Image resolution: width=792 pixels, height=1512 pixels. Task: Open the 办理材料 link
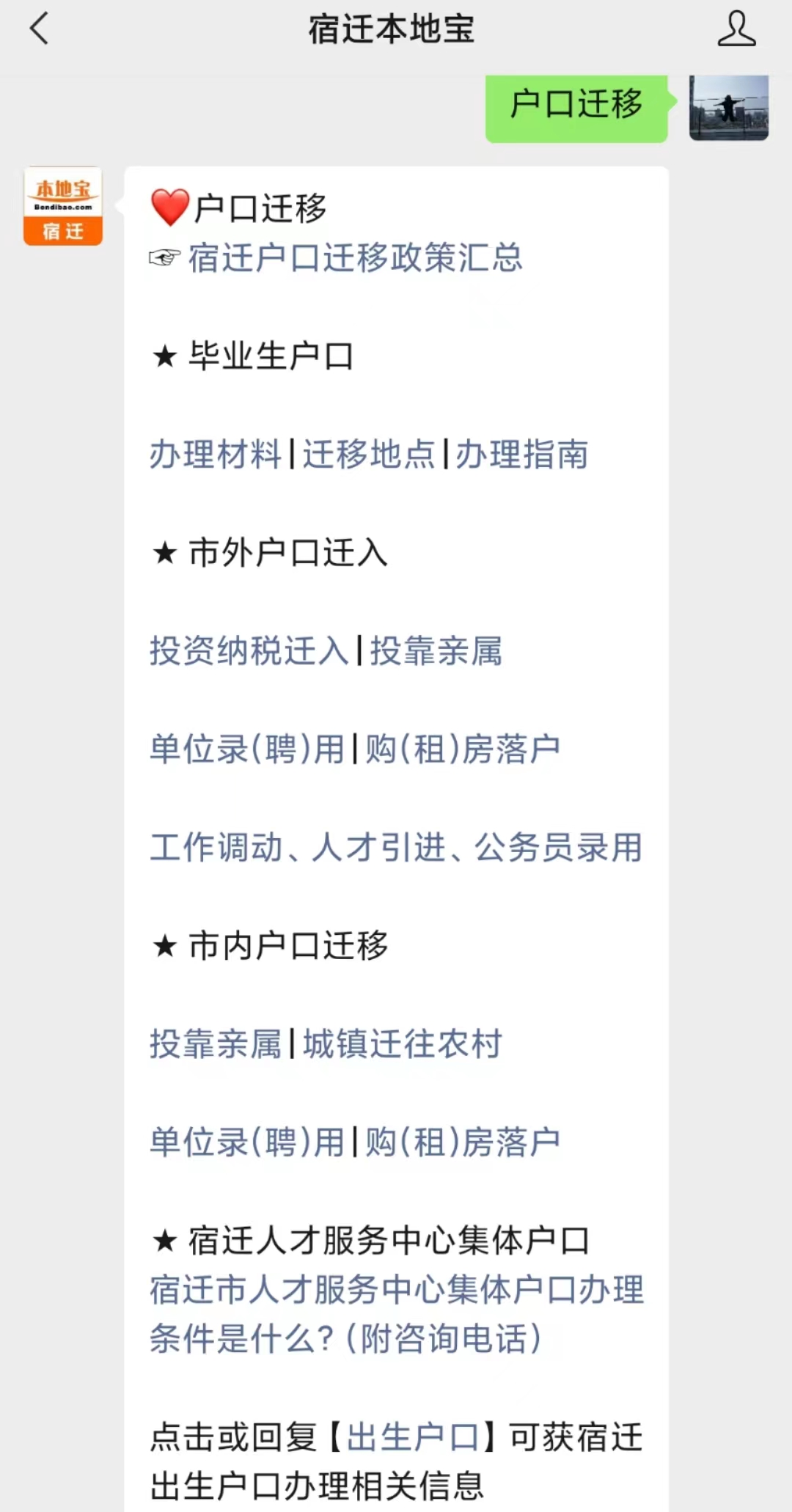[216, 454]
